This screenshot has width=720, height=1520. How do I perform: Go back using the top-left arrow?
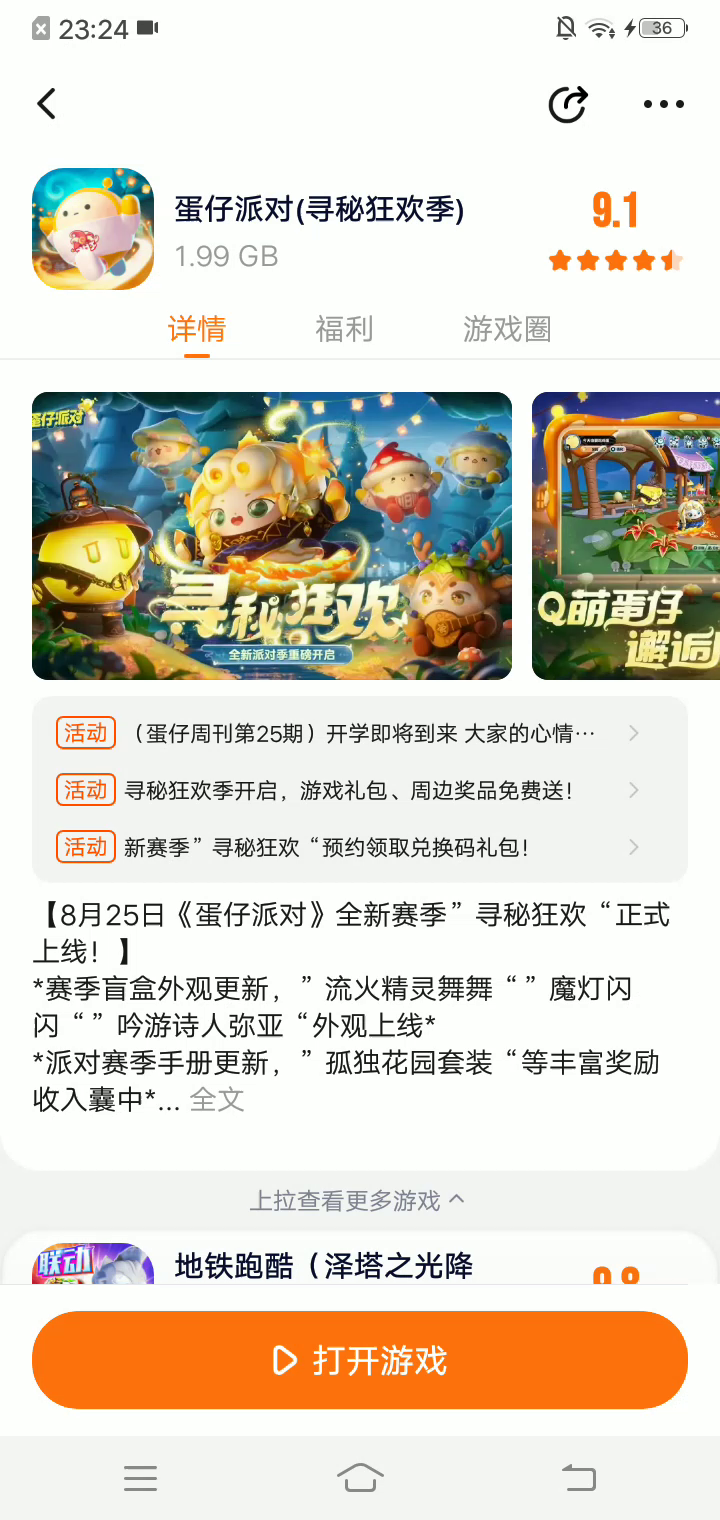(x=46, y=104)
